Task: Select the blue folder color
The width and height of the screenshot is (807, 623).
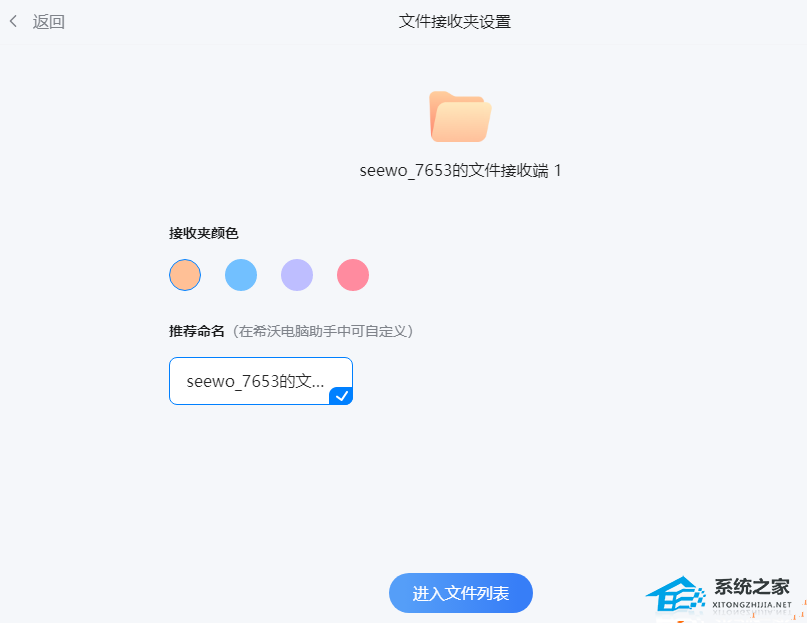Action: pos(241,274)
